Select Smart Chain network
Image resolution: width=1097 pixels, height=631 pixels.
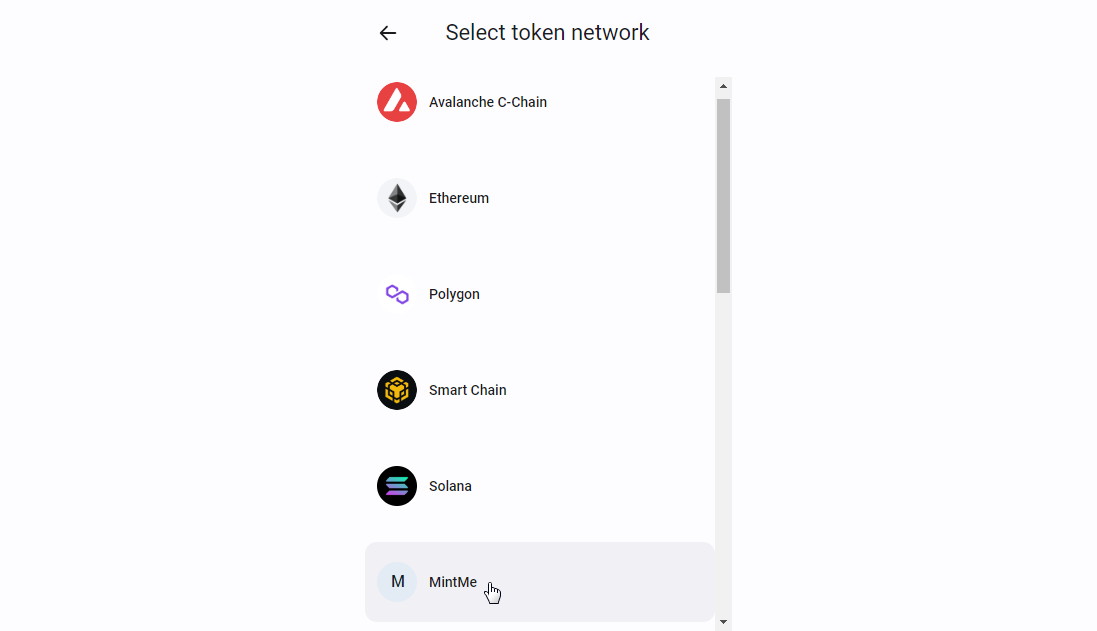click(467, 390)
